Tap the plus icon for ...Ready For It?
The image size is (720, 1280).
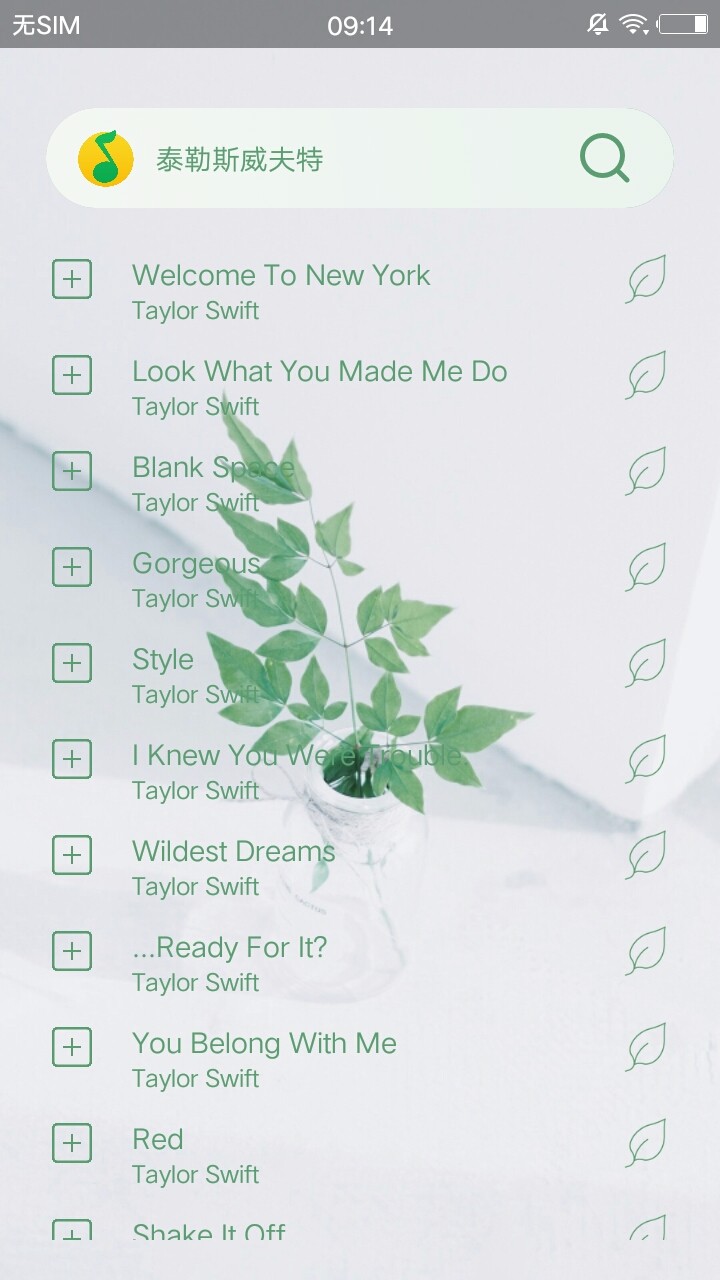(72, 951)
